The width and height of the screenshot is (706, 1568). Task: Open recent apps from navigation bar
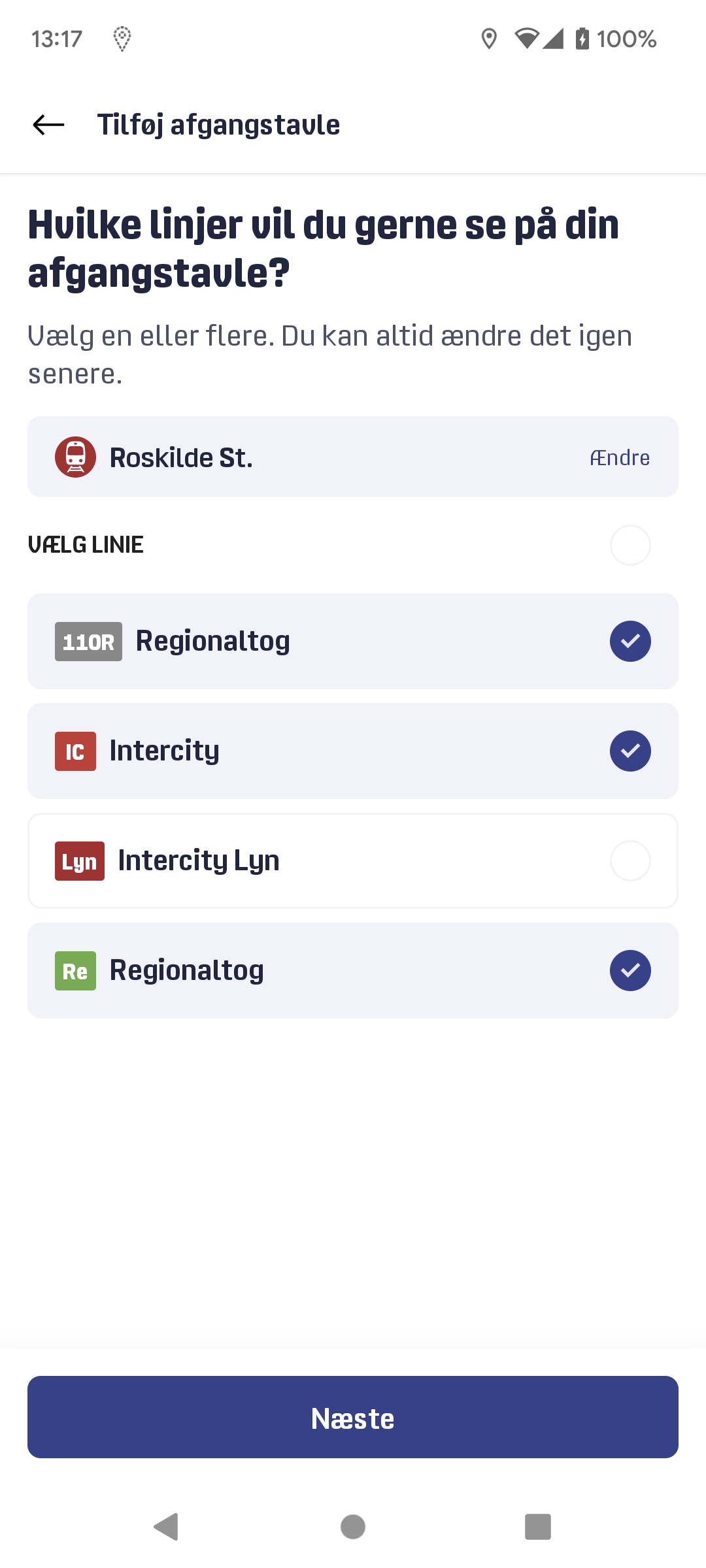click(x=538, y=1527)
